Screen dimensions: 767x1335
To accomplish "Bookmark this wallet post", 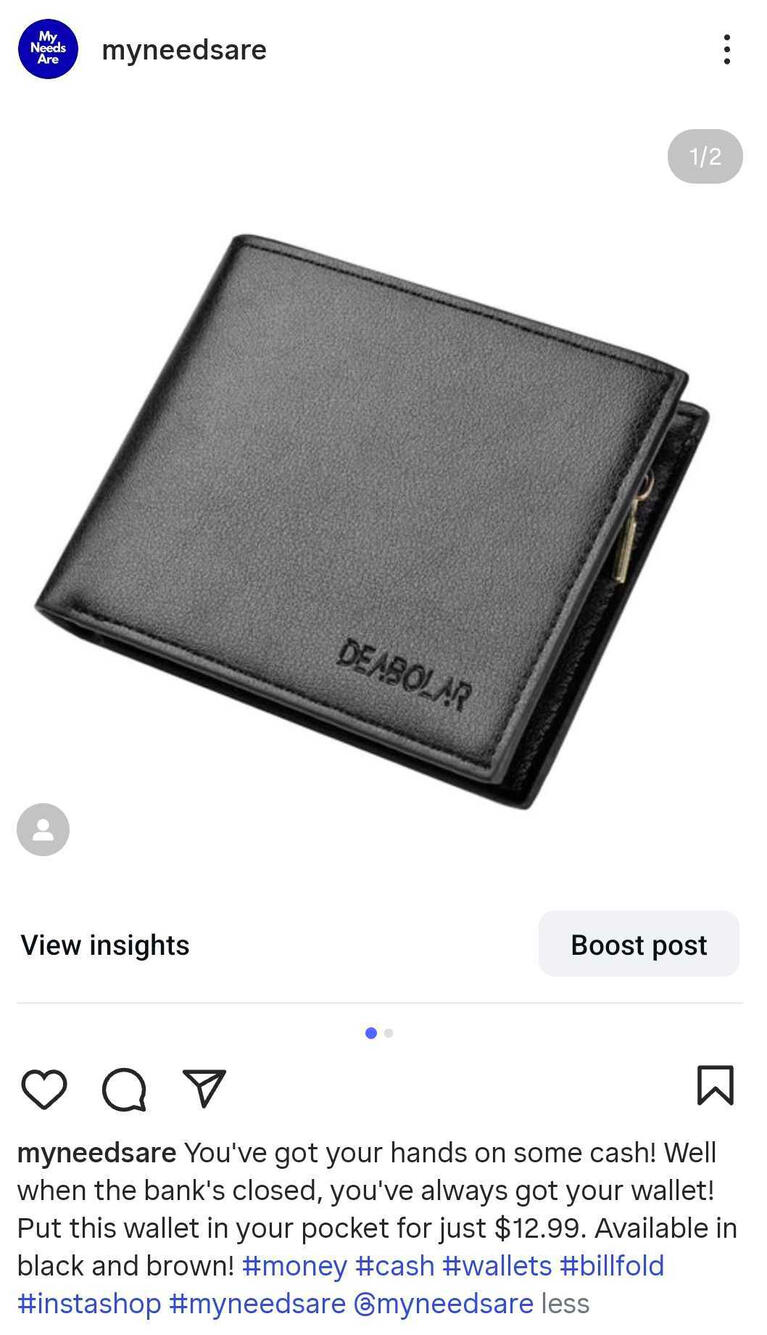I will 714,1086.
